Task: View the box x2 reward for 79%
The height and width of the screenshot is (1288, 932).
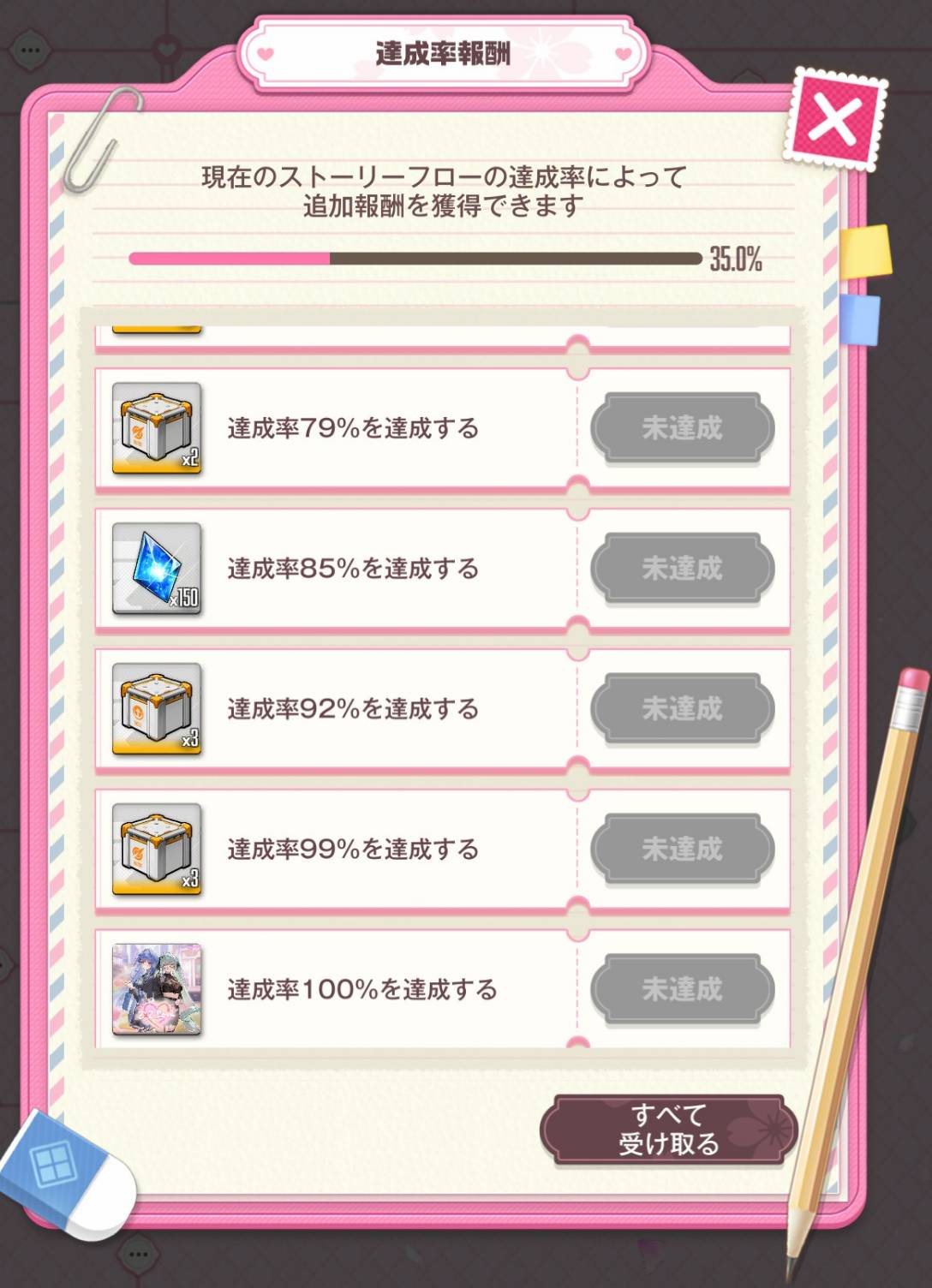Action: pyautogui.click(x=157, y=428)
